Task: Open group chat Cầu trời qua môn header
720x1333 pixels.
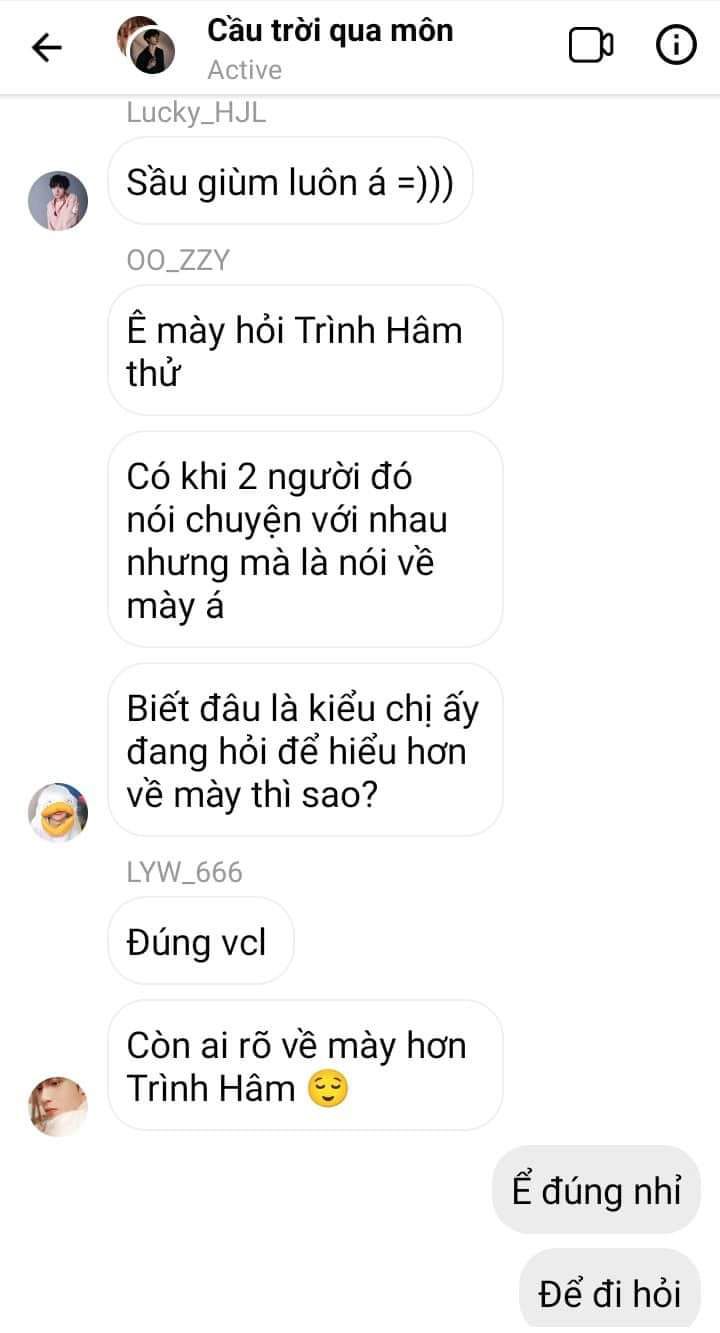Action: pyautogui.click(x=329, y=46)
